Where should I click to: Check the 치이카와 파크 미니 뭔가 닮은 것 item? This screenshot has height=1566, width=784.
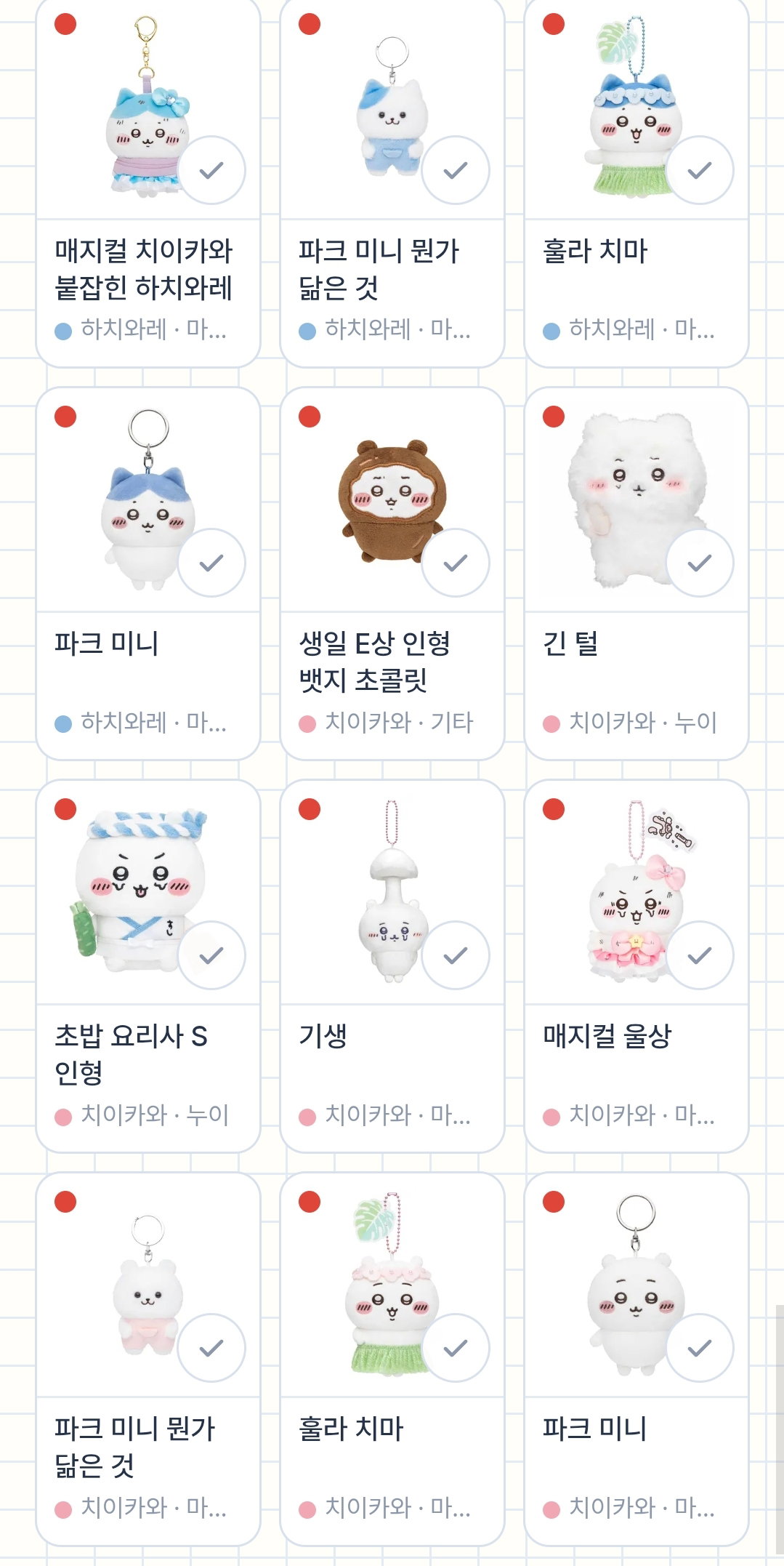211,1348
